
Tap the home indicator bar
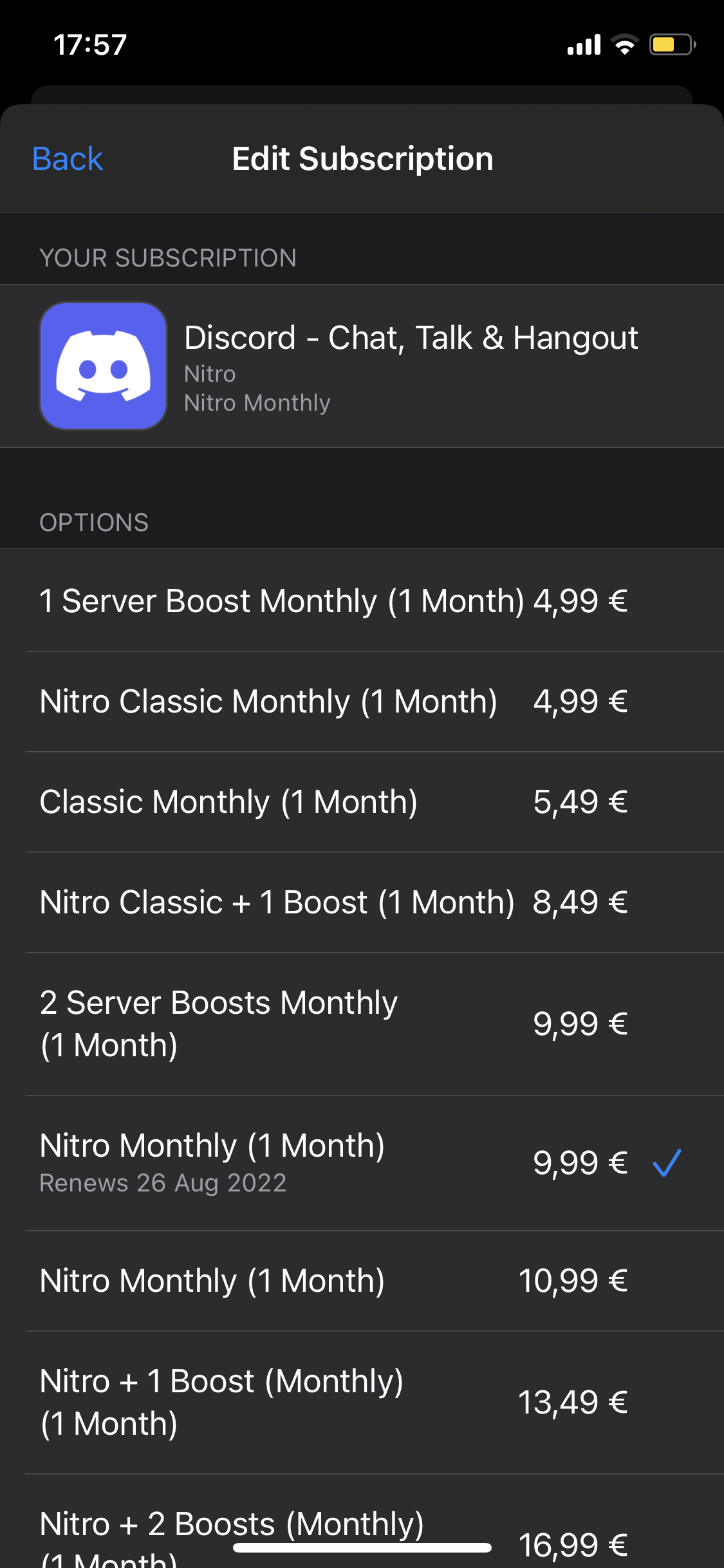tap(362, 1549)
